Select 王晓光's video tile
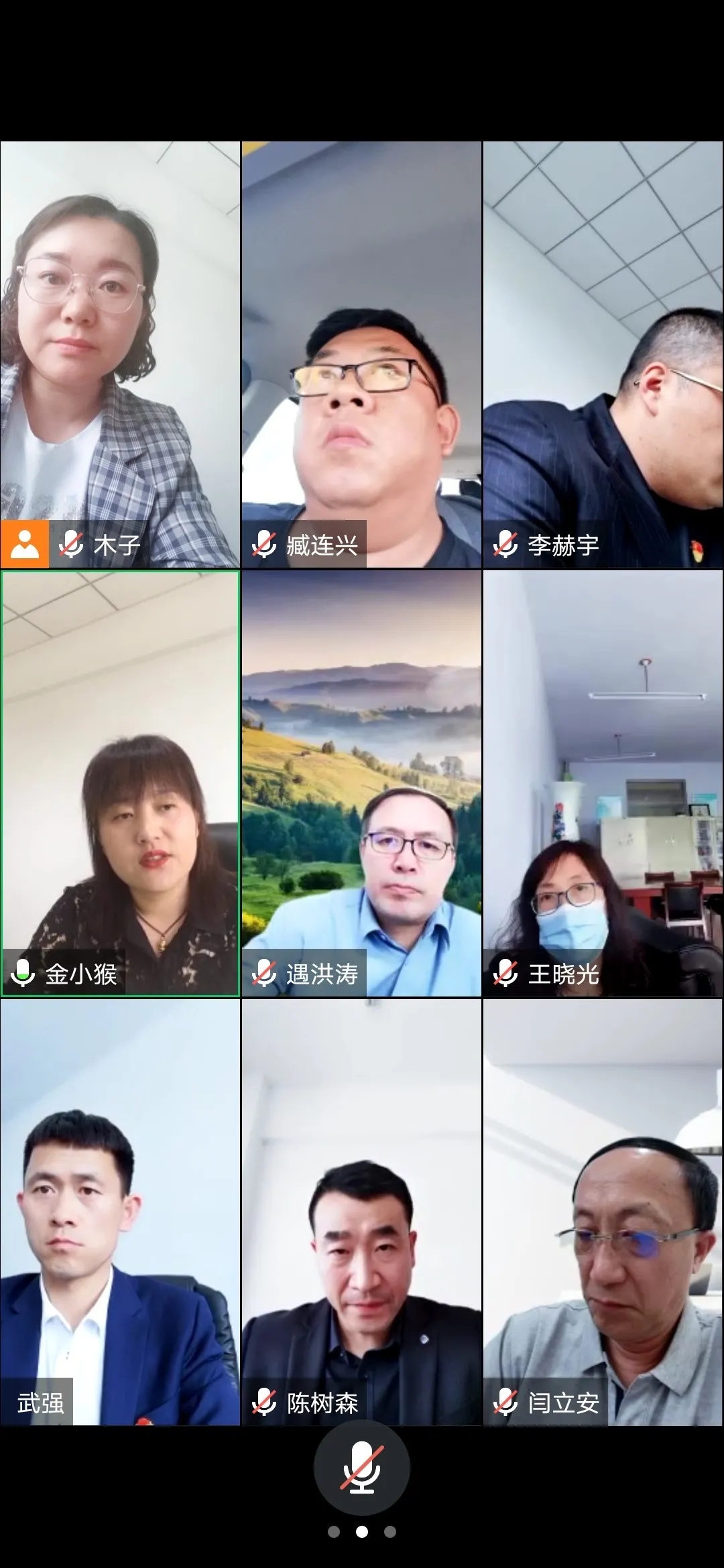Image resolution: width=724 pixels, height=1568 pixels. (x=603, y=783)
